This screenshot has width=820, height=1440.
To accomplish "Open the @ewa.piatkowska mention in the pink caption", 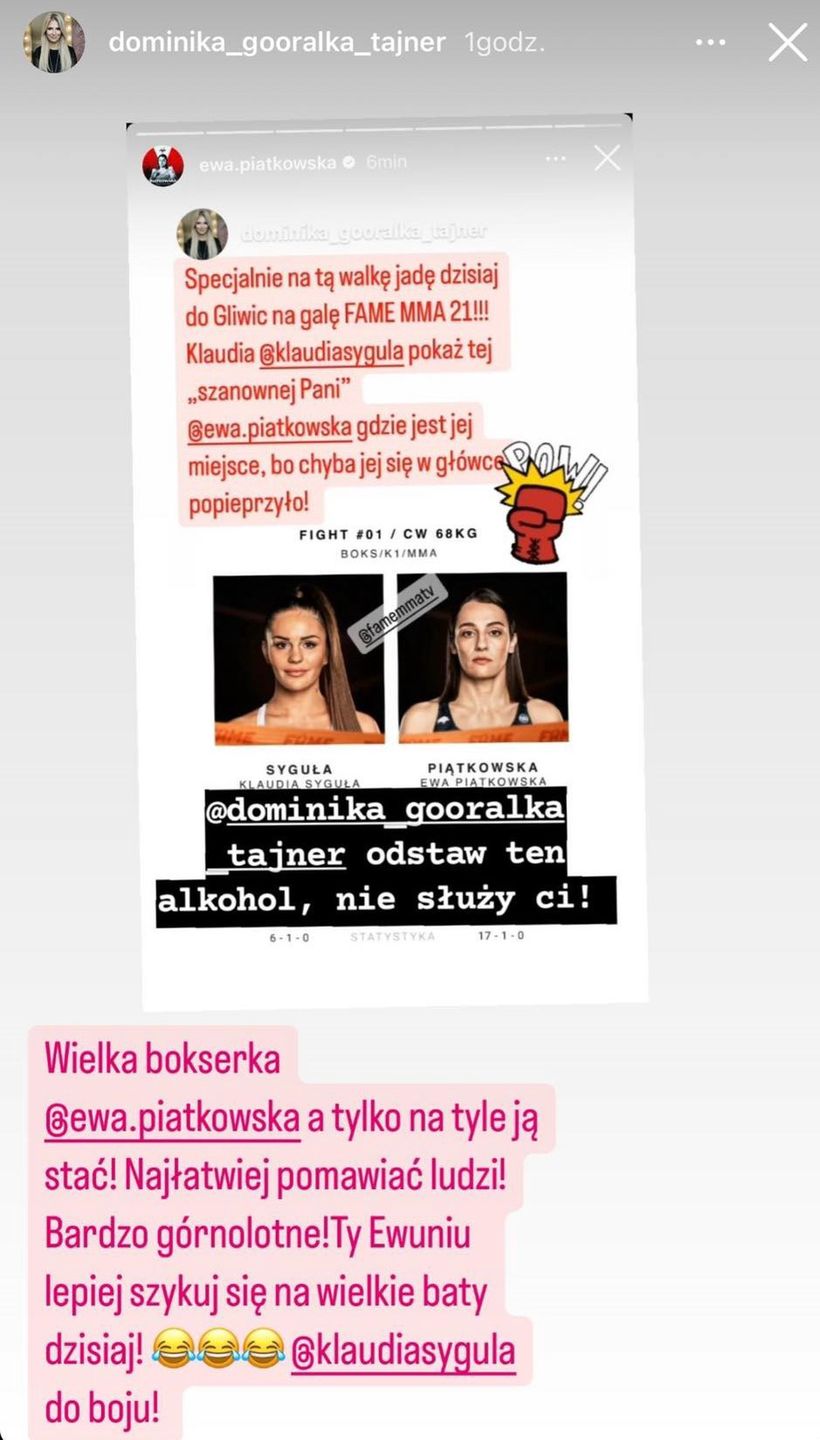I will coord(172,1120).
